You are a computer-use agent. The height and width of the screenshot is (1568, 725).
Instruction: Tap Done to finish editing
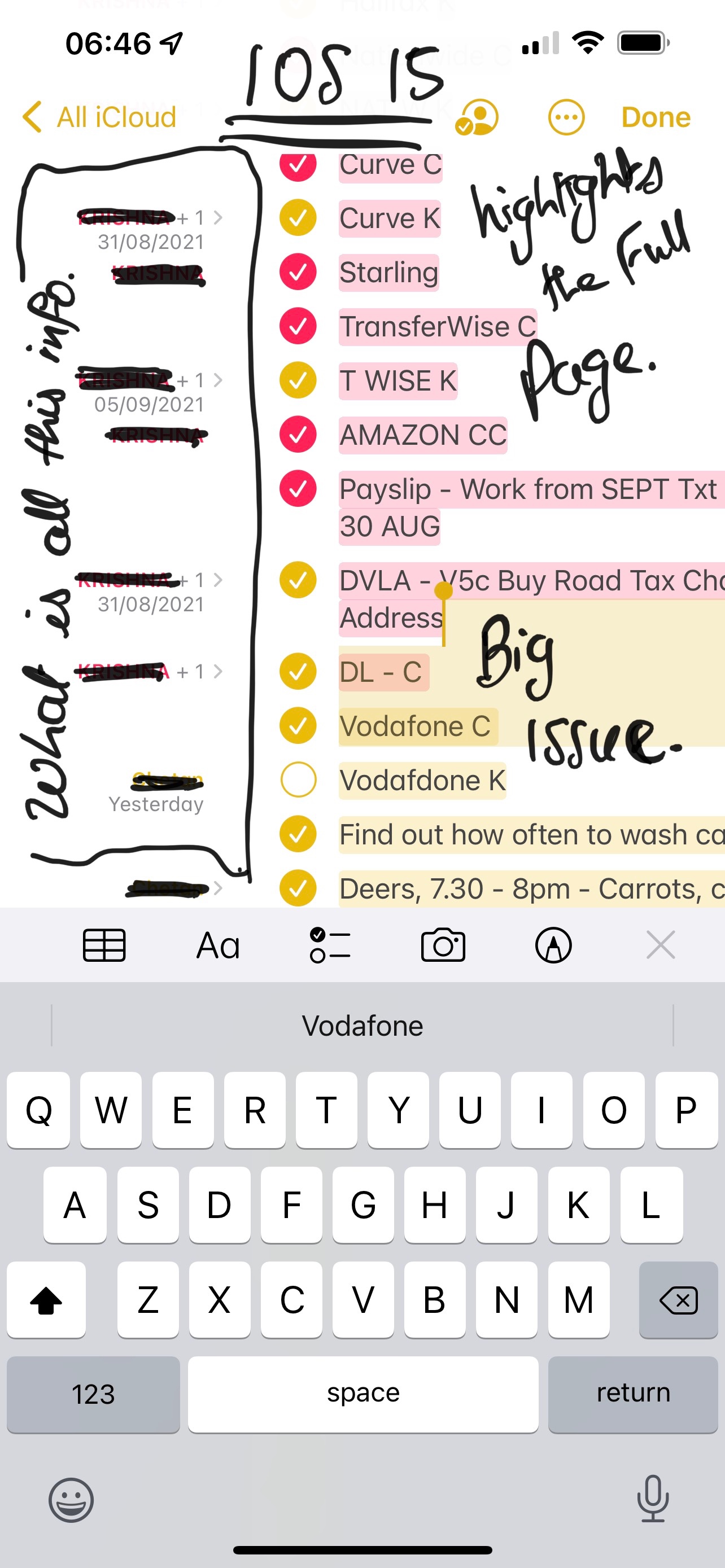coord(655,117)
